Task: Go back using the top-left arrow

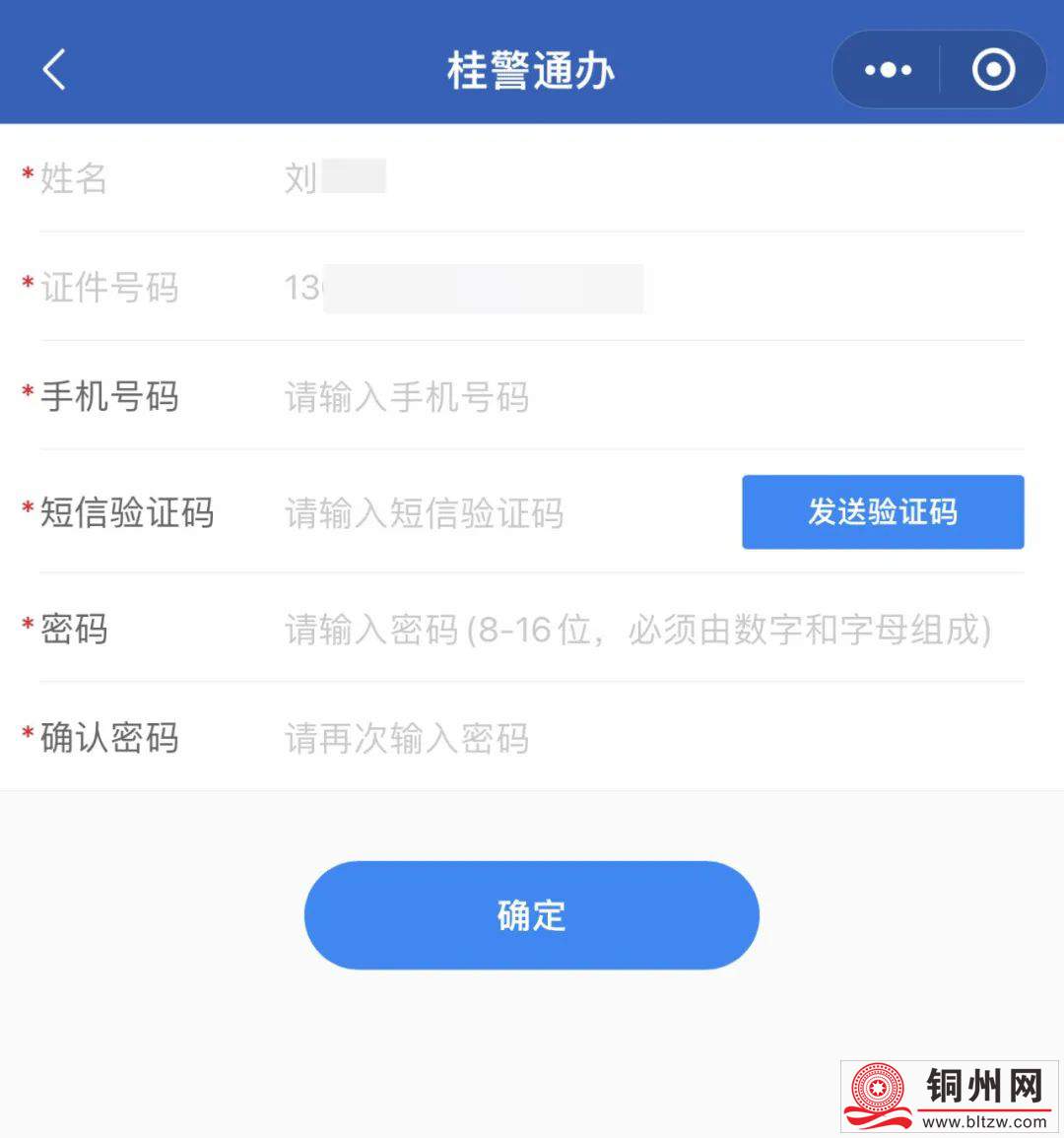Action: pos(55,70)
